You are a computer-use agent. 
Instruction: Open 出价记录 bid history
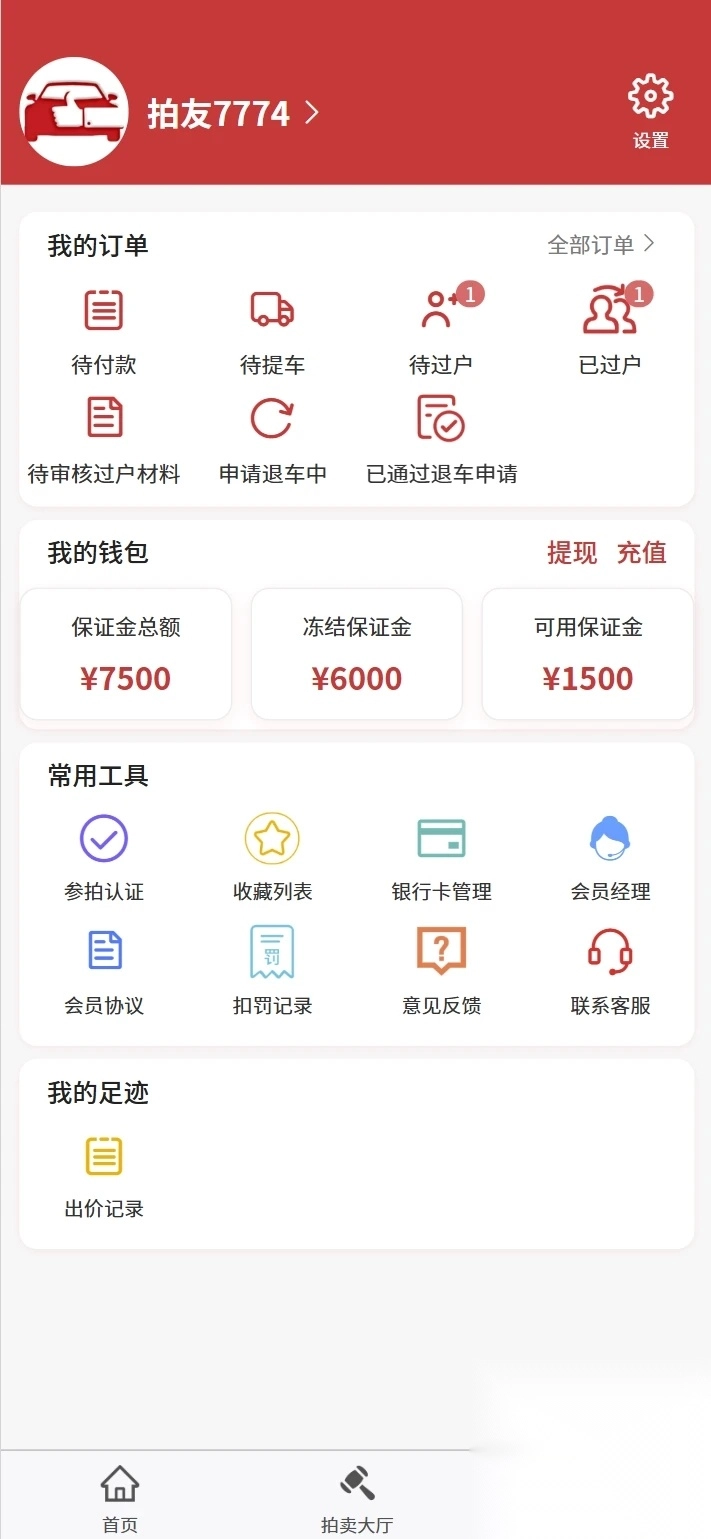[x=104, y=1176]
